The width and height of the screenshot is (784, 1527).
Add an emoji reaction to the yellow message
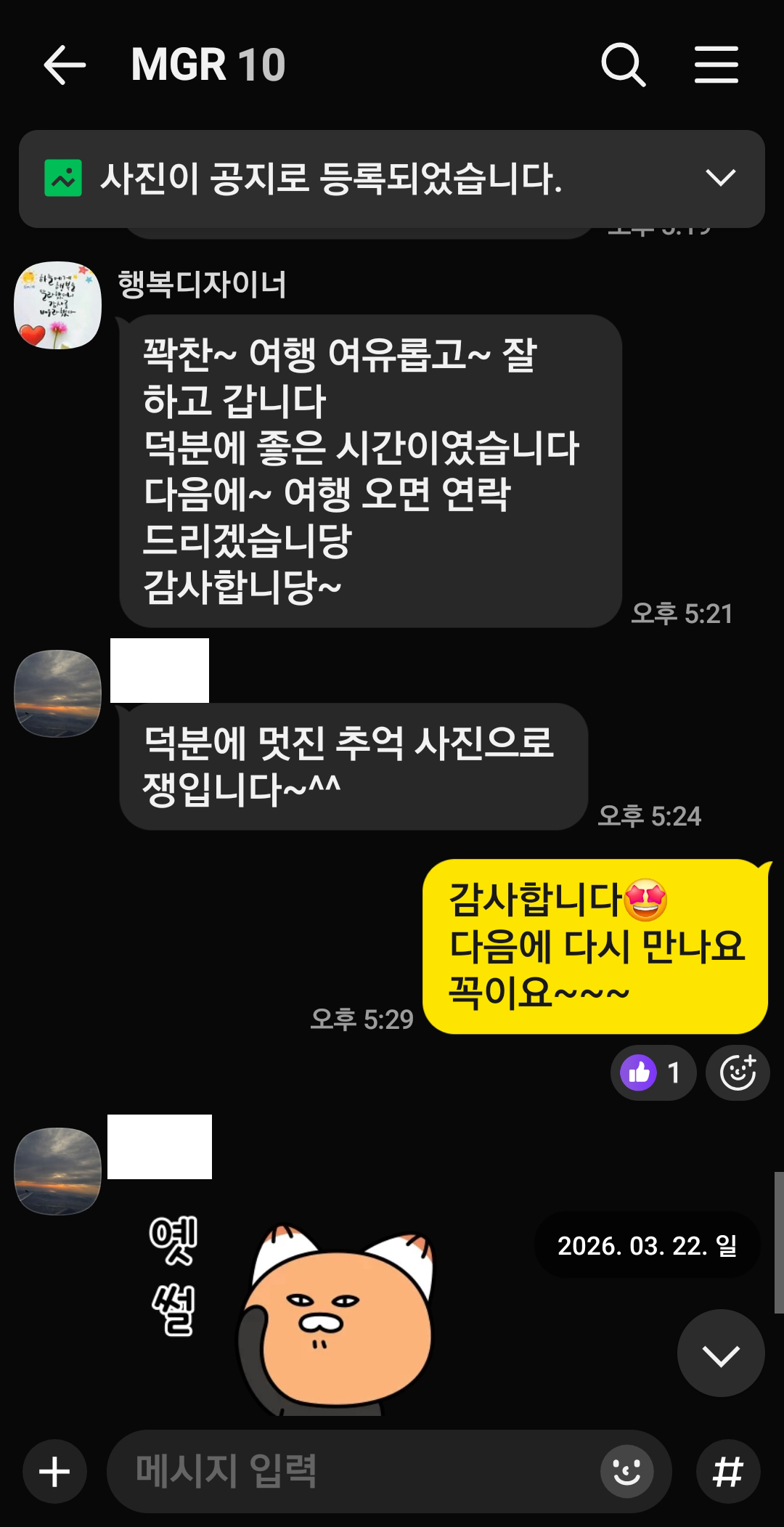click(x=738, y=1072)
